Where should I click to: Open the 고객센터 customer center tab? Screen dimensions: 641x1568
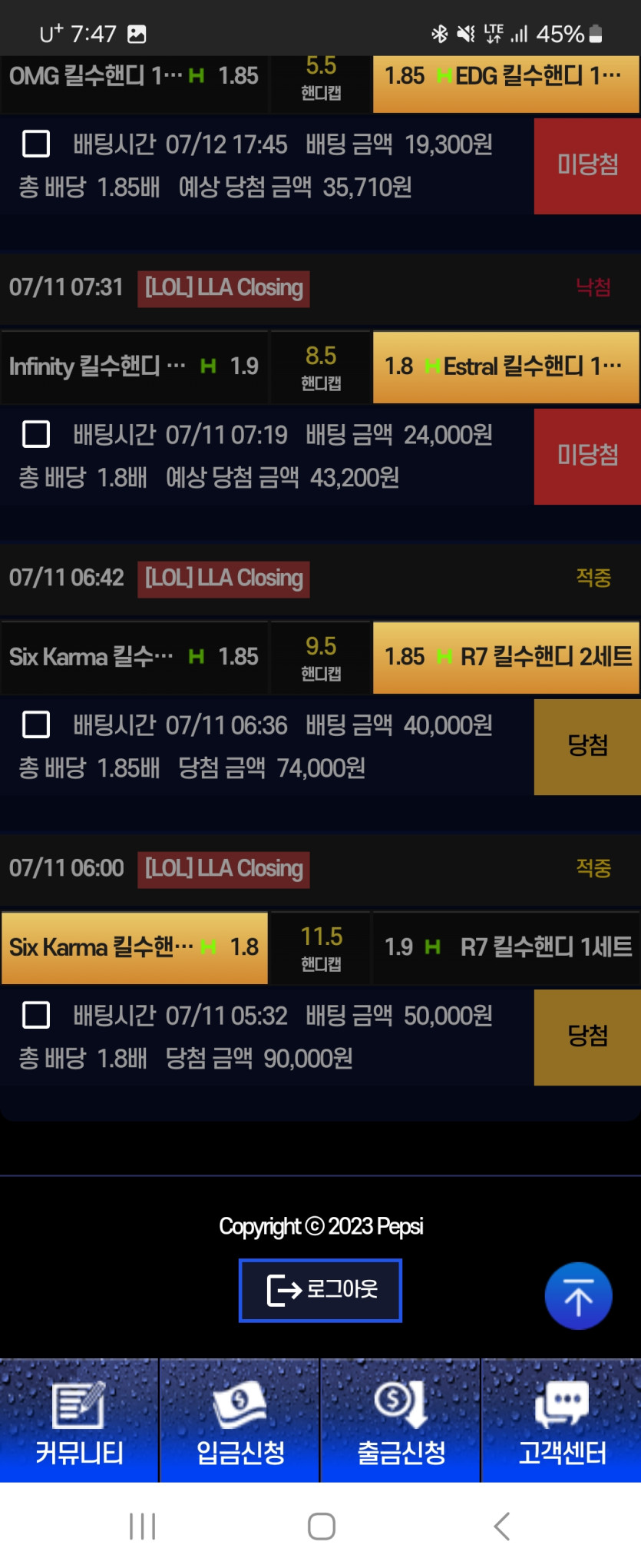[x=562, y=1420]
